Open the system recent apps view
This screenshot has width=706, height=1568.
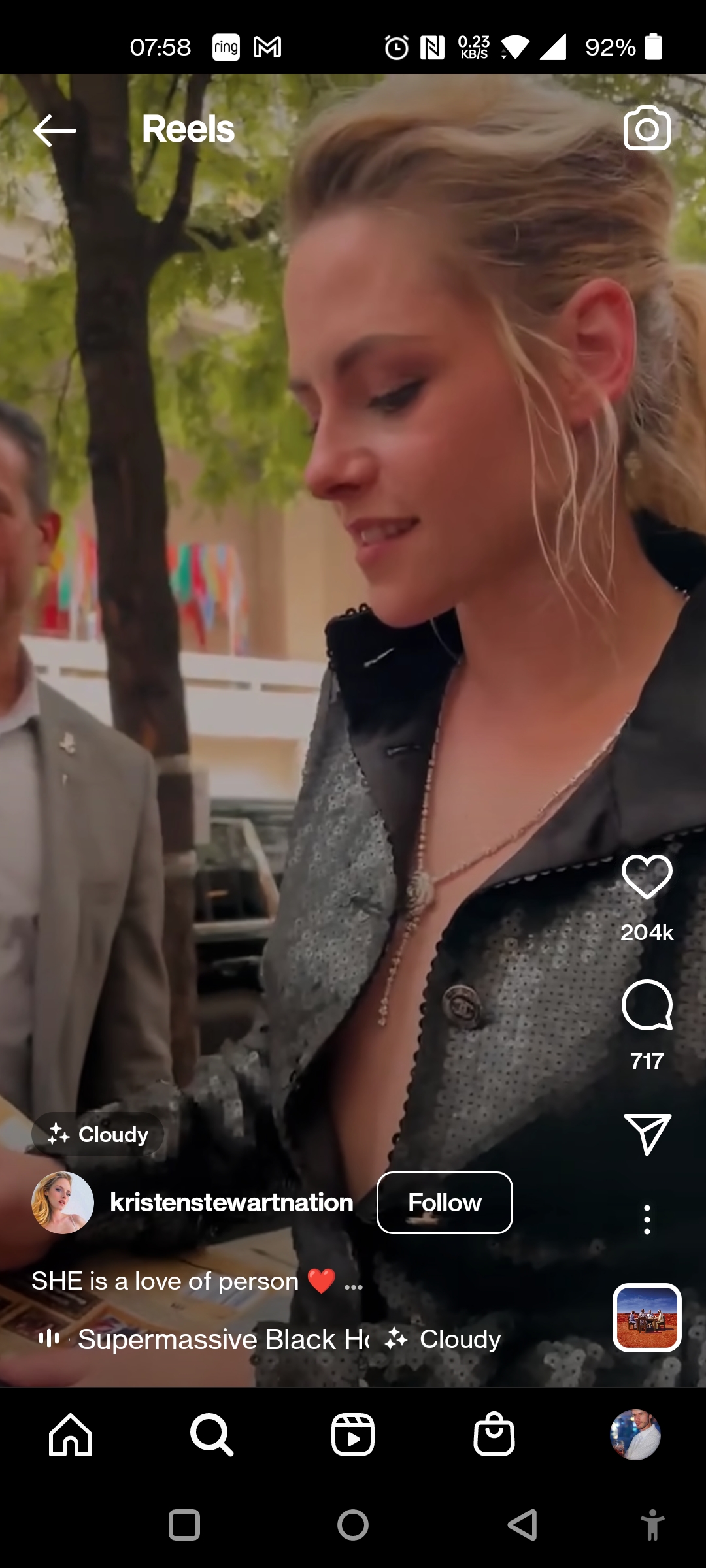click(x=184, y=1526)
